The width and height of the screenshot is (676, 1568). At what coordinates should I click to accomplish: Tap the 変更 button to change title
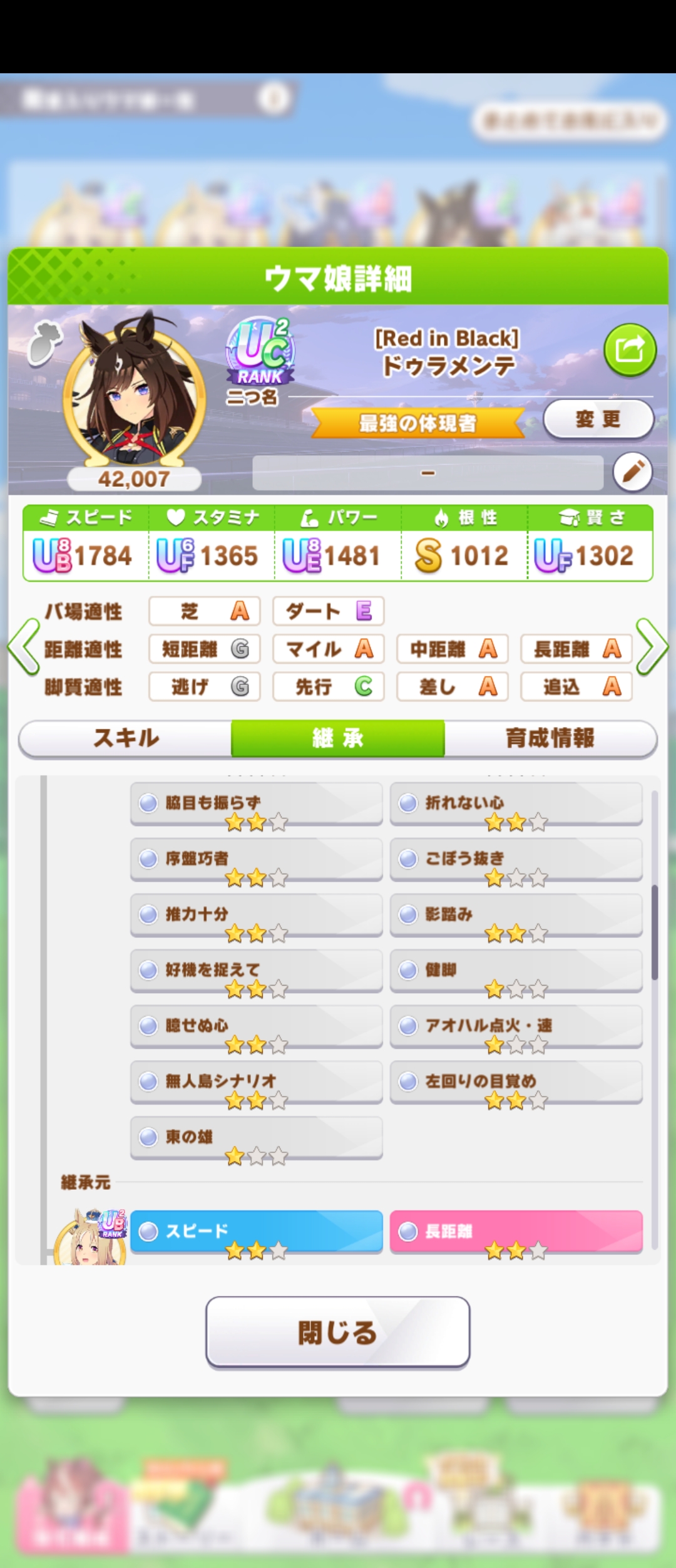pyautogui.click(x=598, y=419)
